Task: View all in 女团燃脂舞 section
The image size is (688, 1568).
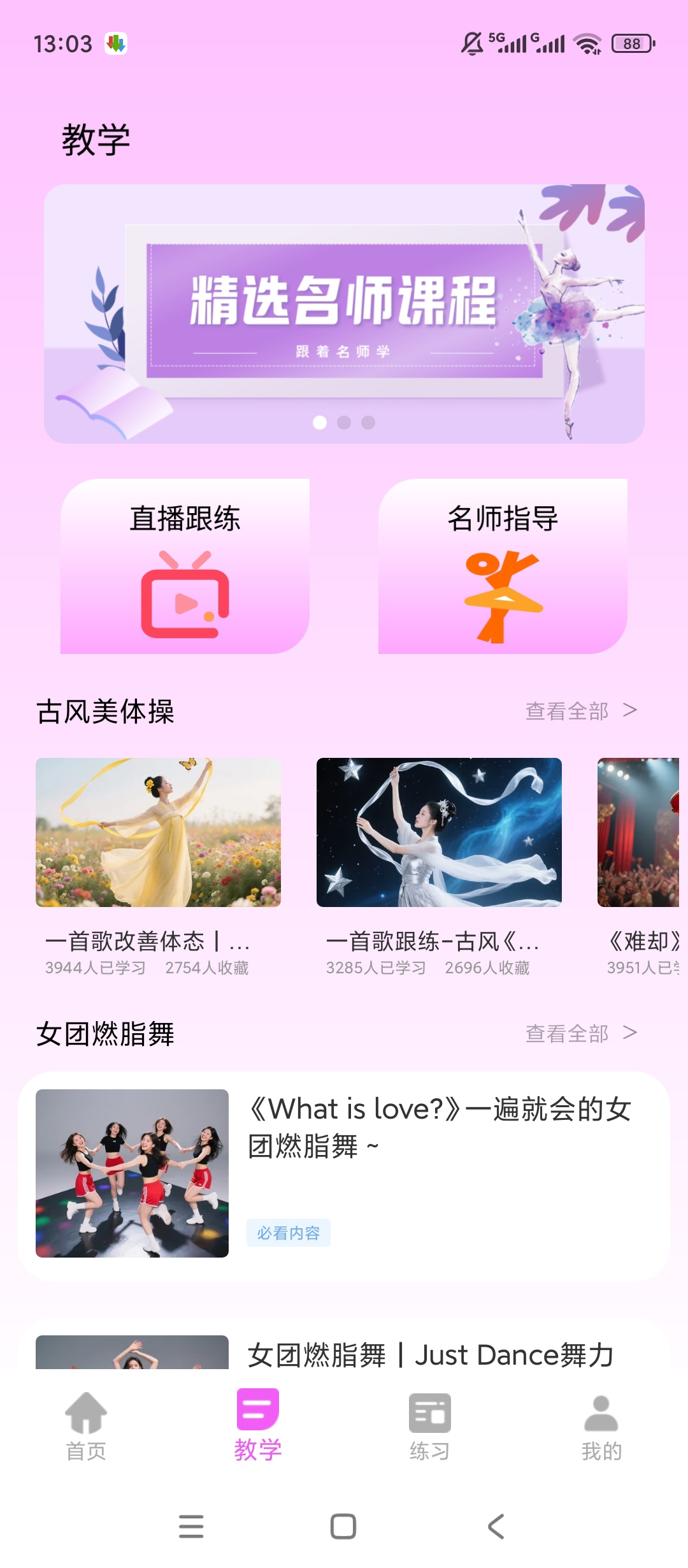Action: tap(581, 1033)
